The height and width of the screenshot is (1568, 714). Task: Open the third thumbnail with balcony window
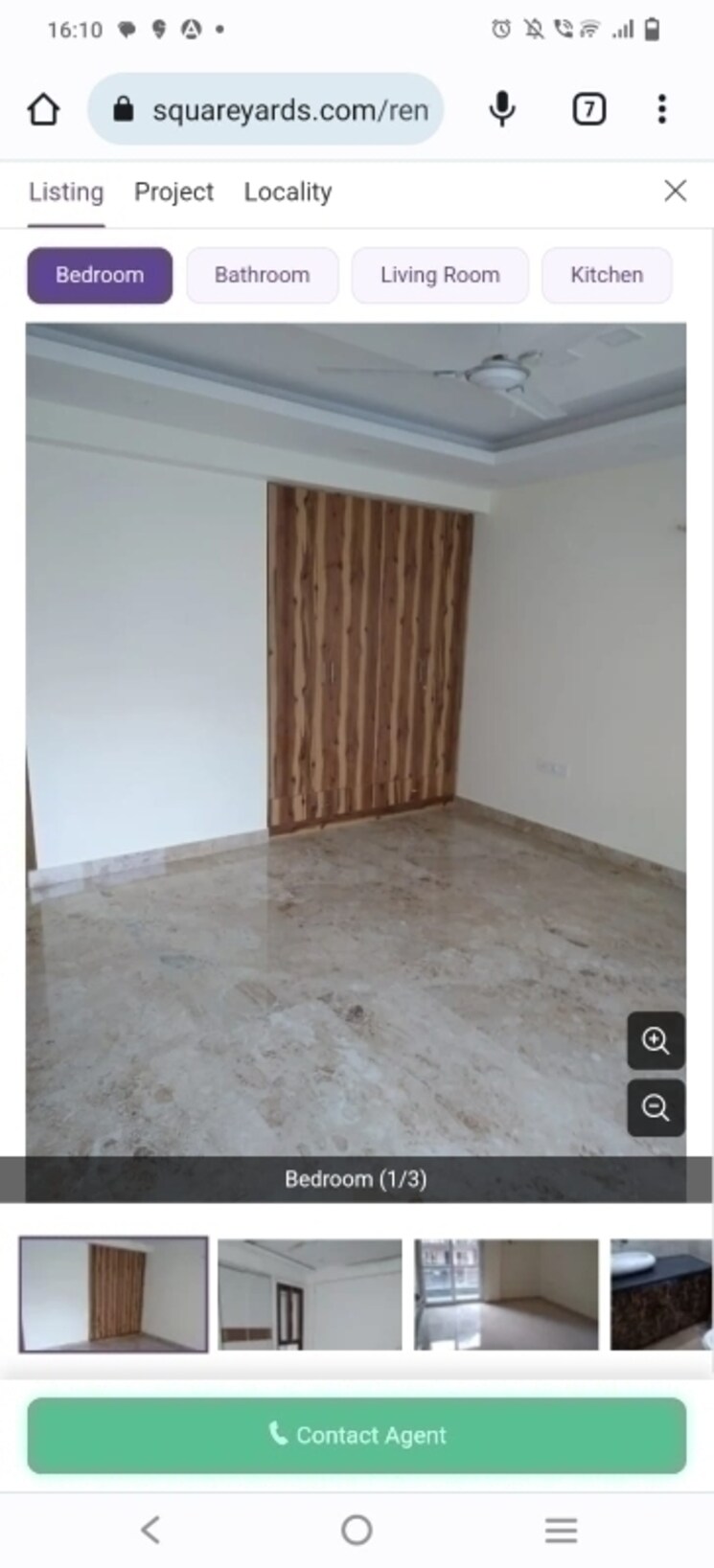coord(506,1294)
